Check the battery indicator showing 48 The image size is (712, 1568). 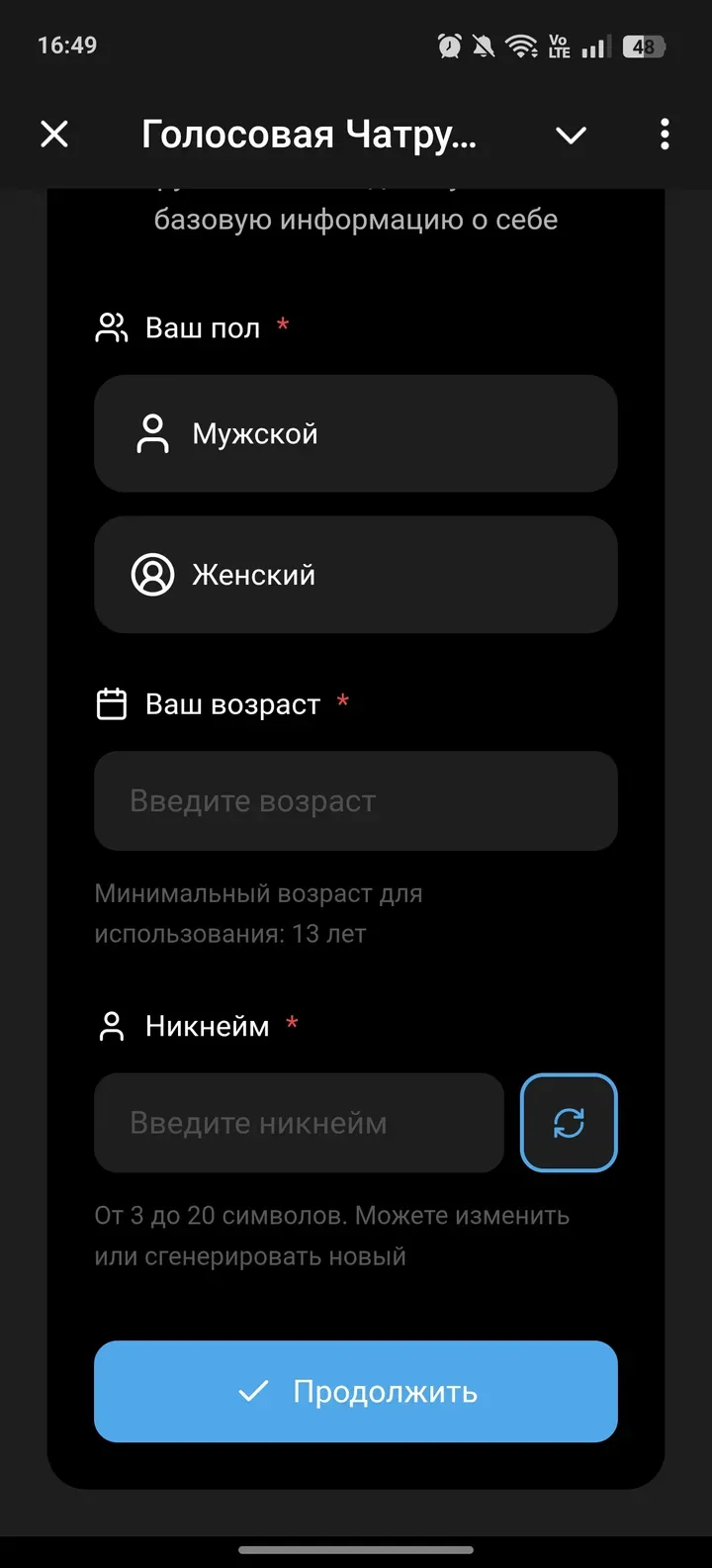643,44
